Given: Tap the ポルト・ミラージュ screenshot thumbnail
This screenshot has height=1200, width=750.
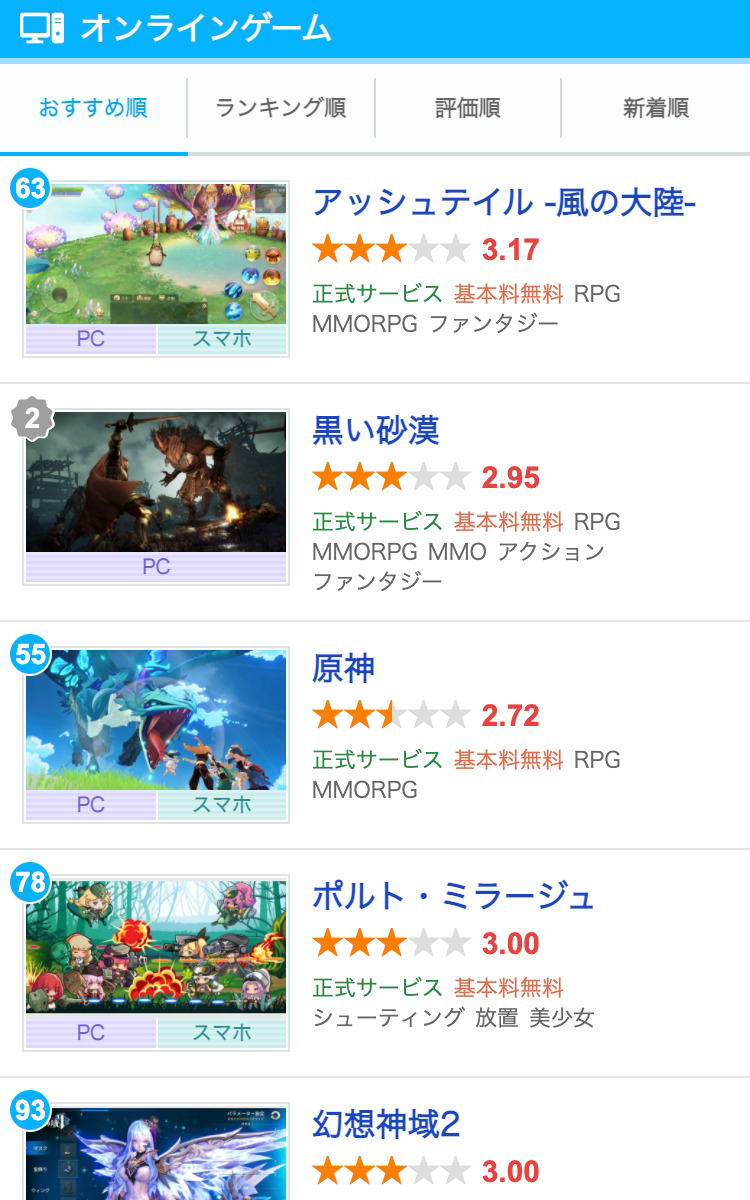Looking at the screenshot, I should [x=156, y=948].
